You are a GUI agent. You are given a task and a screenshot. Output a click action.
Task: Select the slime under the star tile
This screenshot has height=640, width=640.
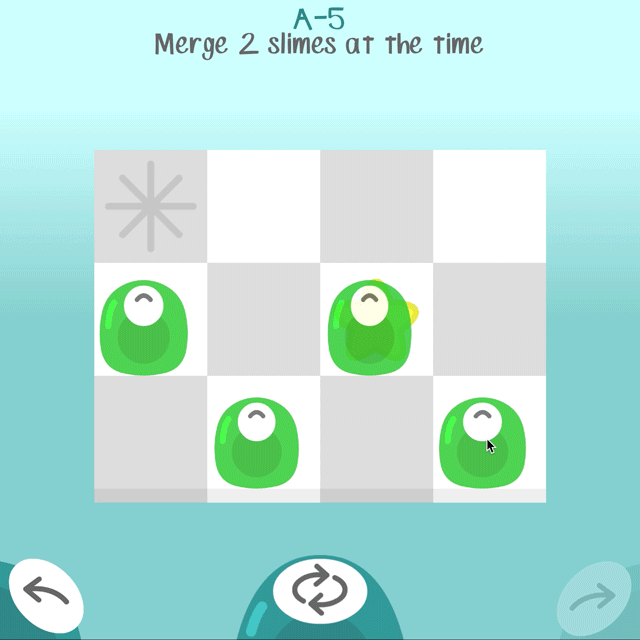[x=144, y=327]
